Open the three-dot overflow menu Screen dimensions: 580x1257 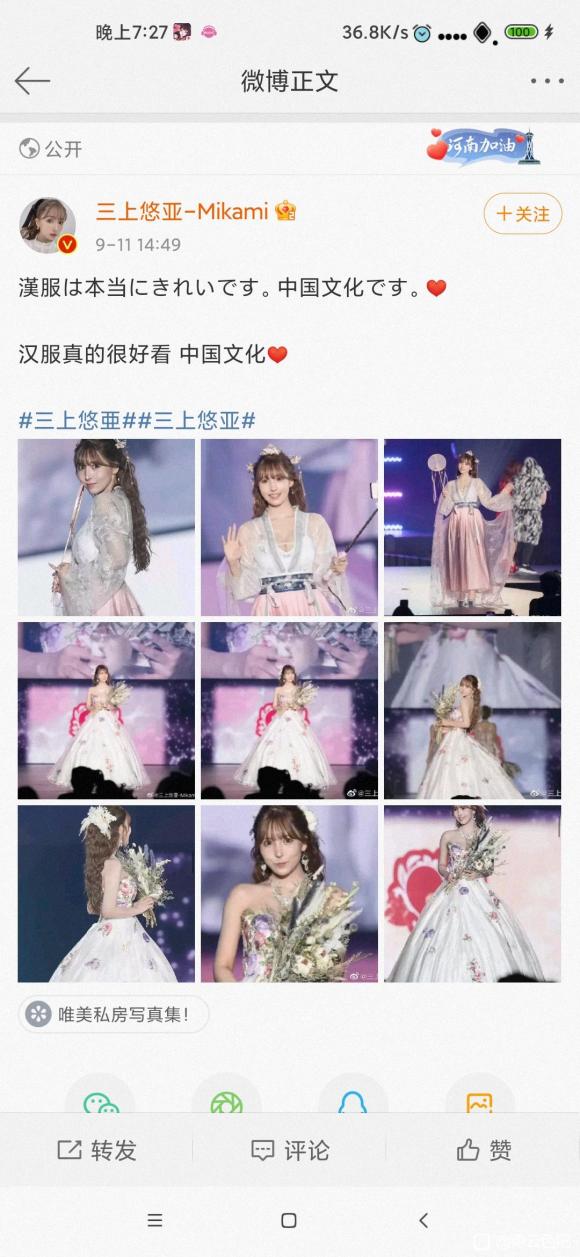pos(547,81)
